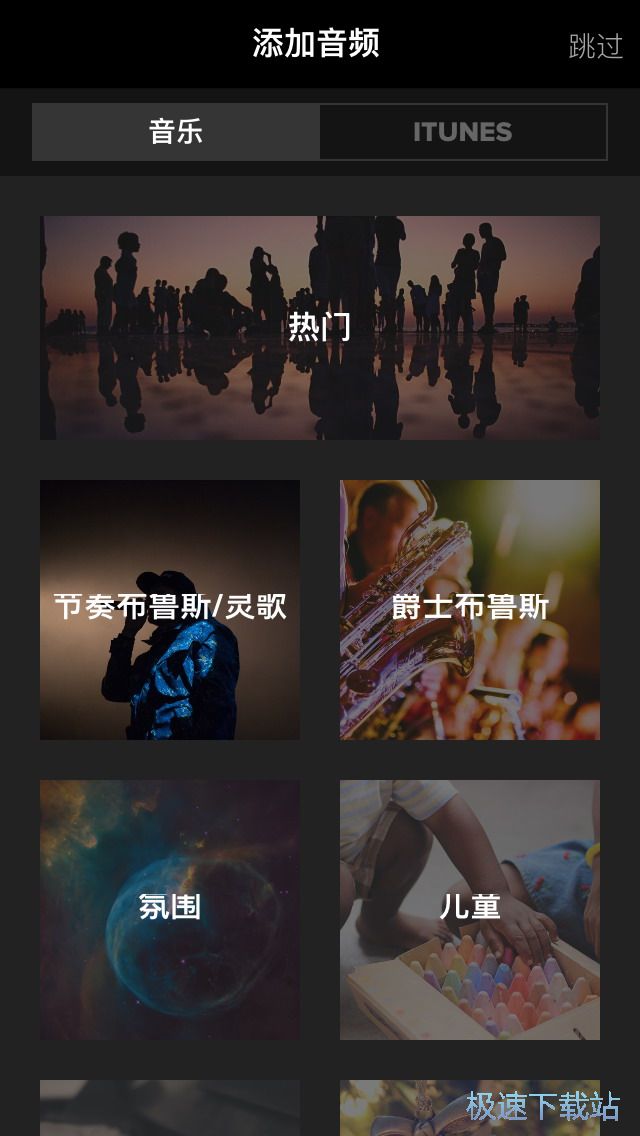Browse the 氛围 music category
This screenshot has width=640, height=1136.
tap(170, 909)
